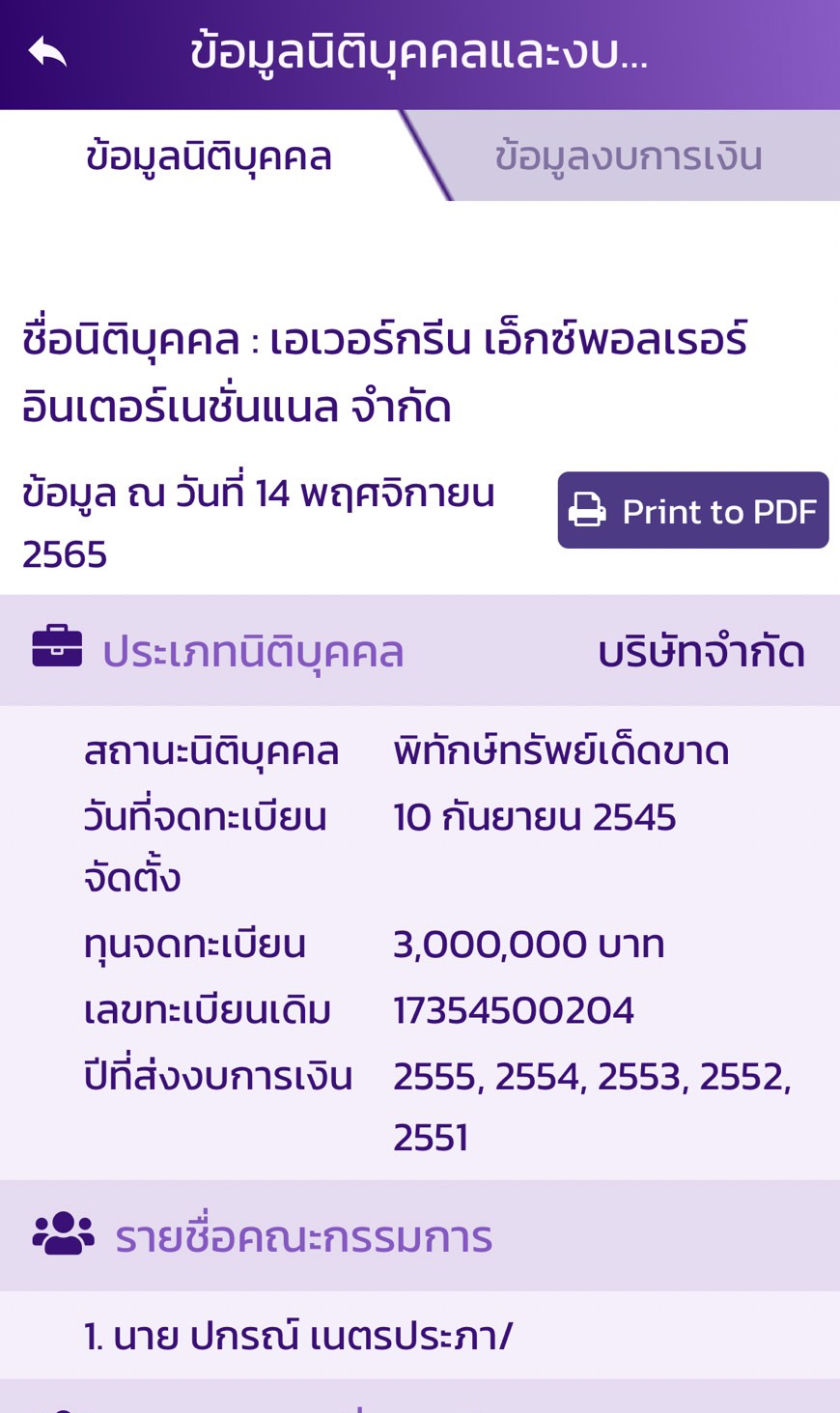Click the registration number 17354500204
Viewport: 840px width, 1413px height.
512,1008
